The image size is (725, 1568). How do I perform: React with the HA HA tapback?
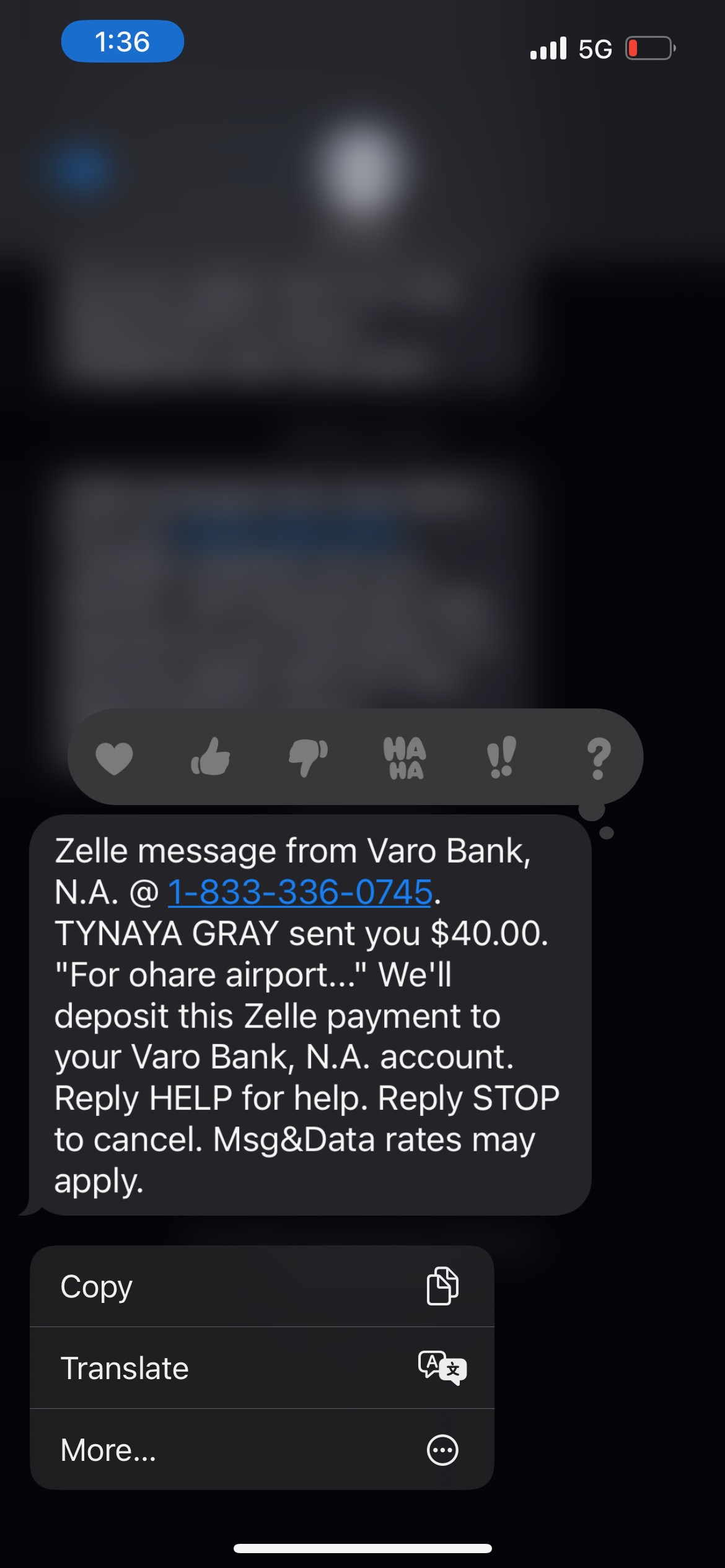(405, 757)
